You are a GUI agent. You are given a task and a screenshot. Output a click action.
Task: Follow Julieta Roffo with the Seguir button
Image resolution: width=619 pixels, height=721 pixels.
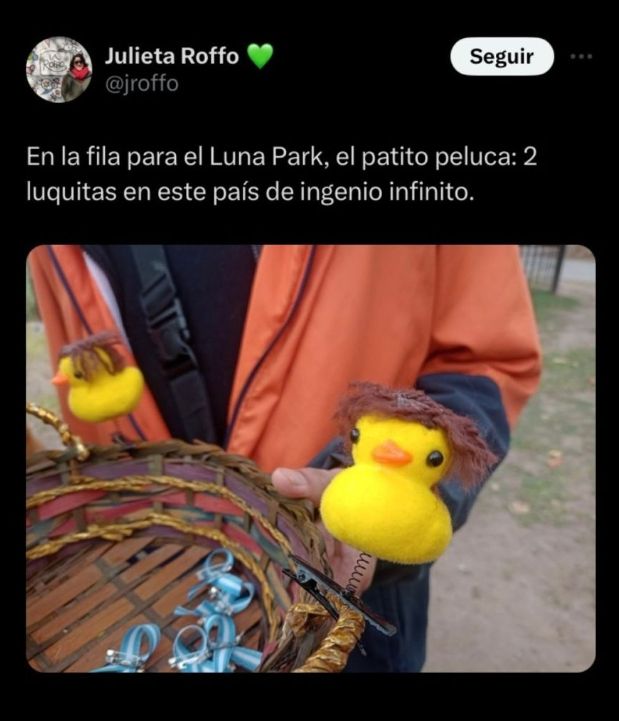(x=501, y=57)
